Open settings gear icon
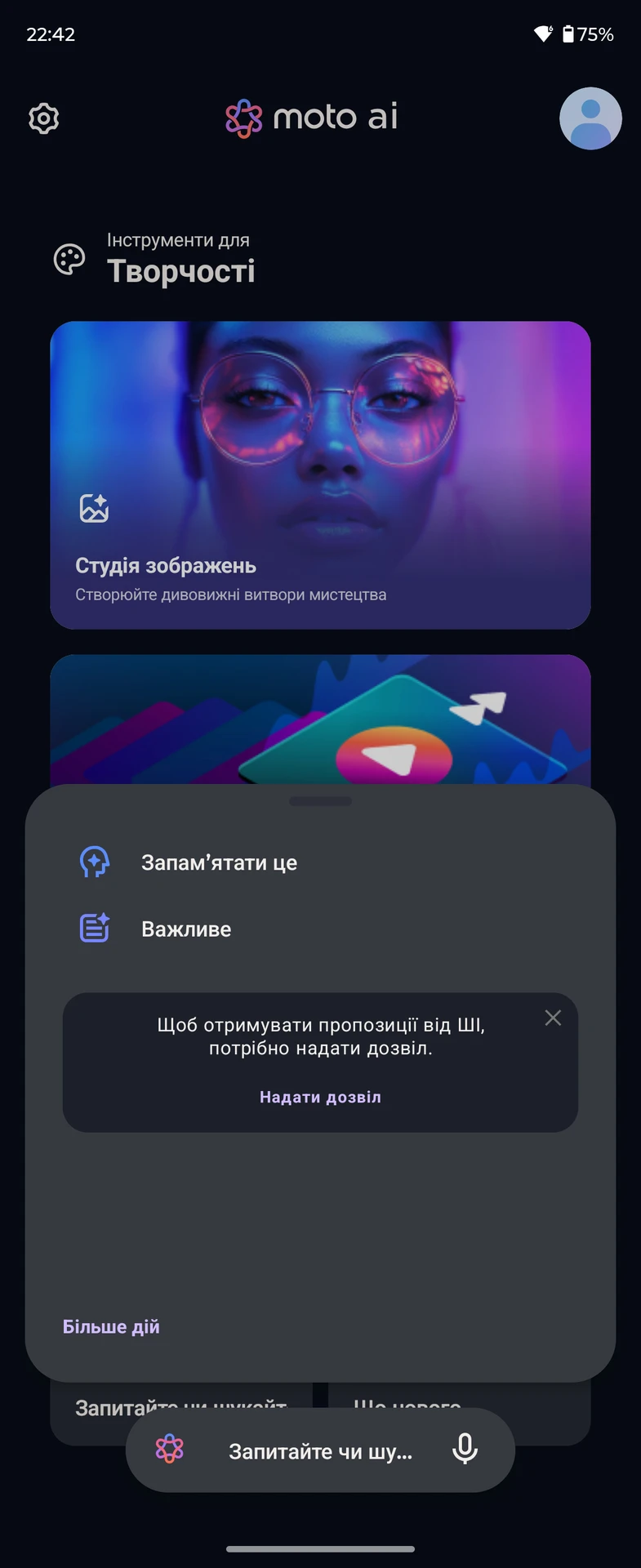The height and width of the screenshot is (1568, 641). pos(44,118)
